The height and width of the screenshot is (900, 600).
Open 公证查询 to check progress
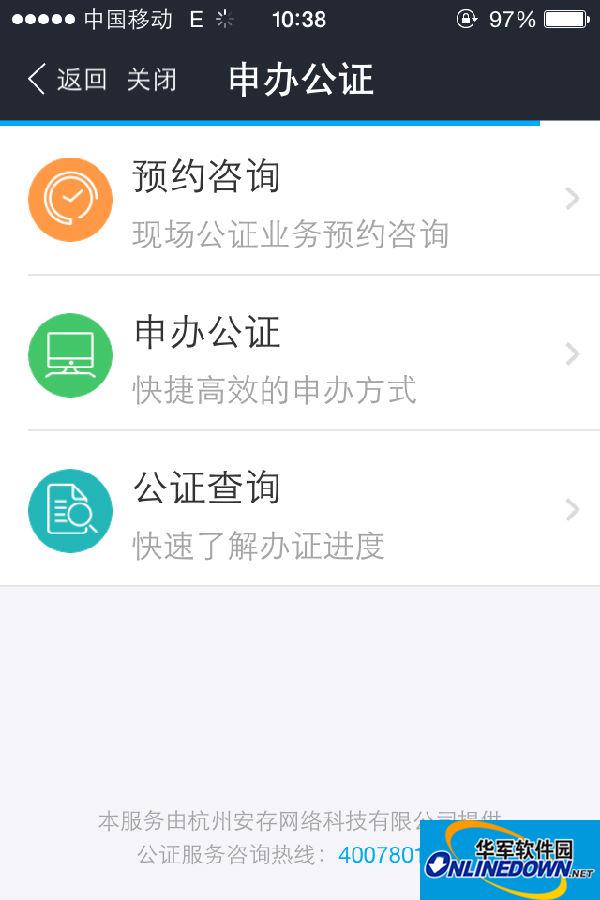click(x=300, y=510)
